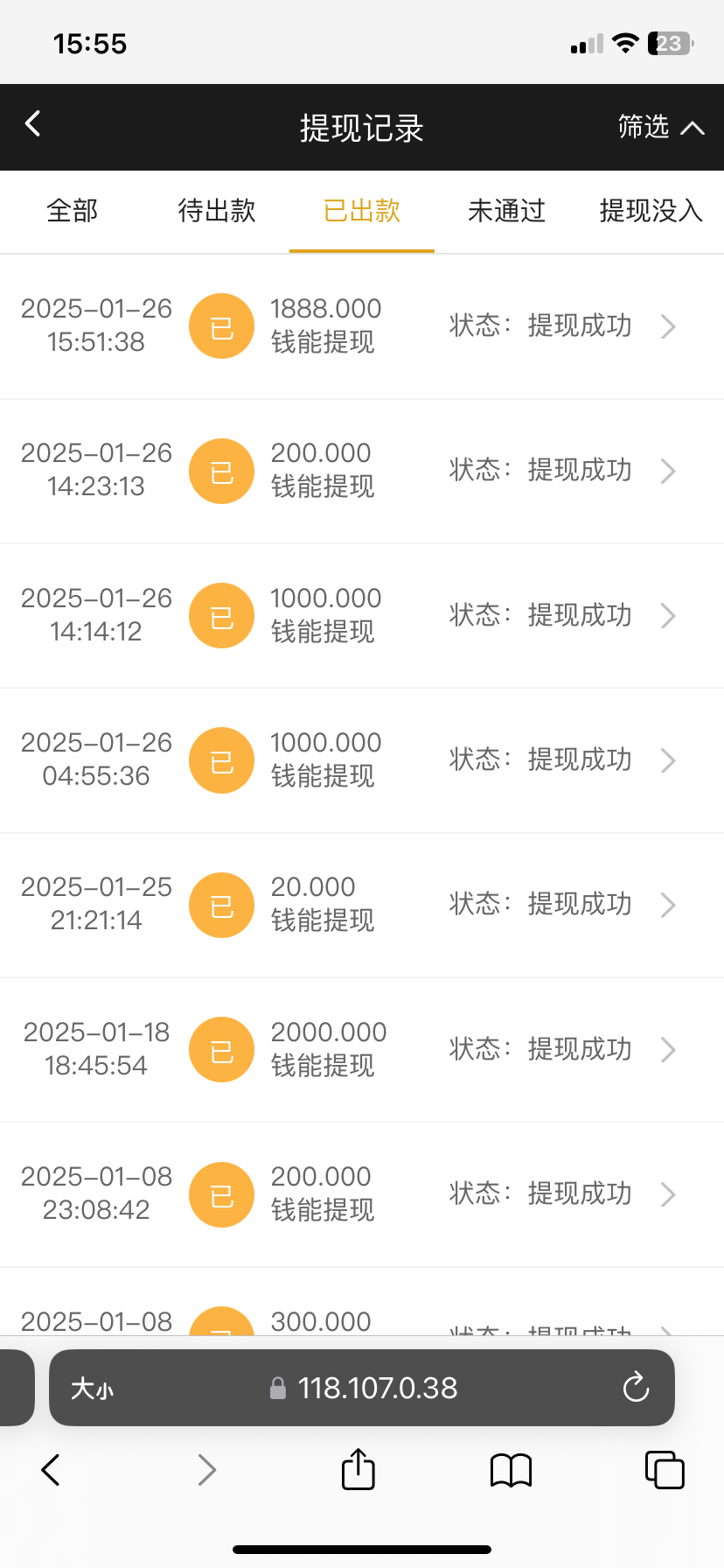Open the 200.000 record from 23:08:42
Image resolution: width=724 pixels, height=1568 pixels.
click(362, 1193)
